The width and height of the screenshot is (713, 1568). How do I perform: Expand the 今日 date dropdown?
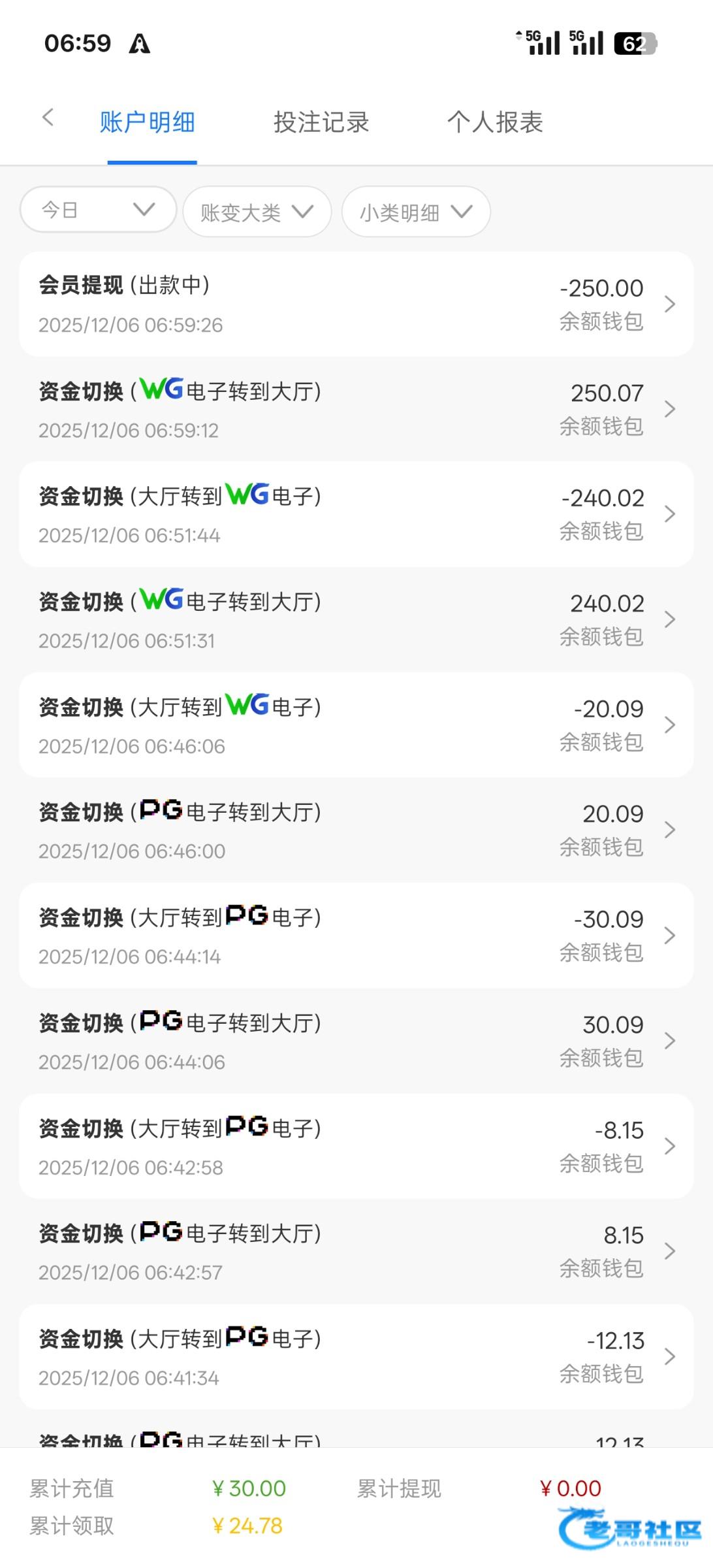98,210
